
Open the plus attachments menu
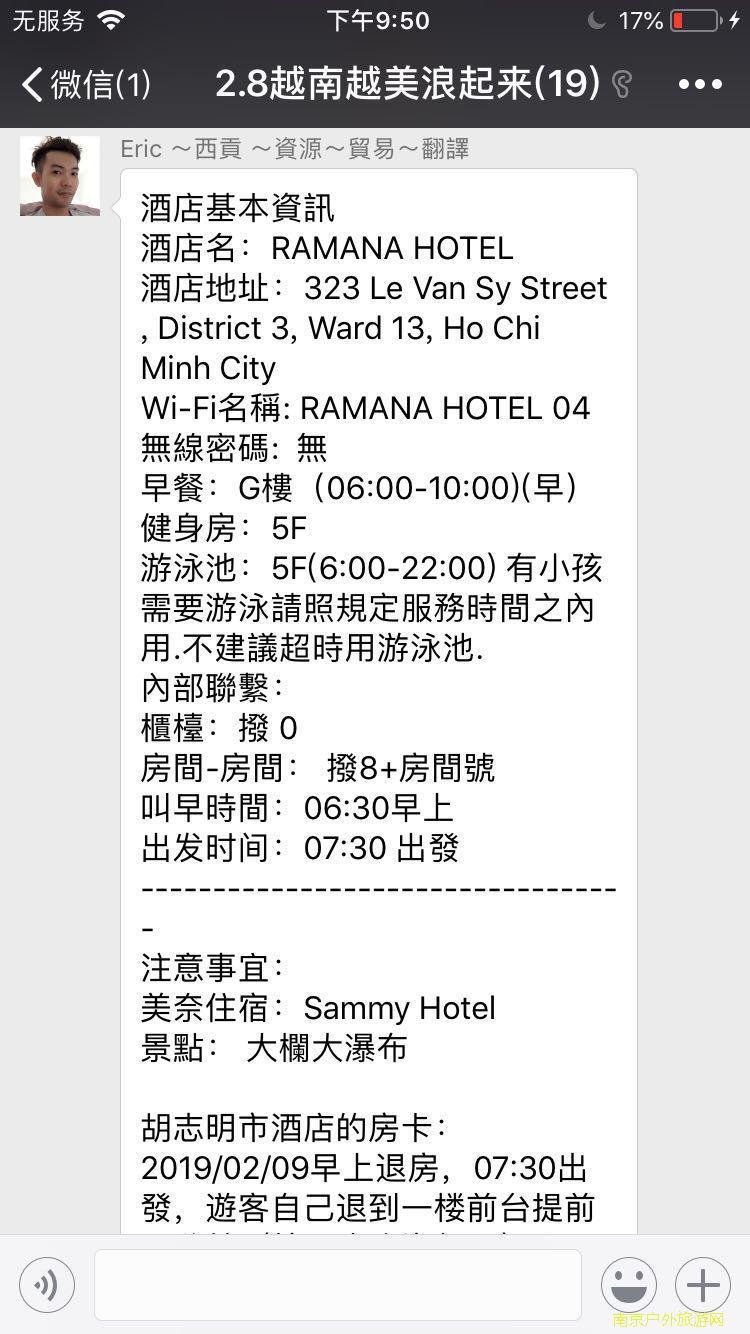(703, 1284)
